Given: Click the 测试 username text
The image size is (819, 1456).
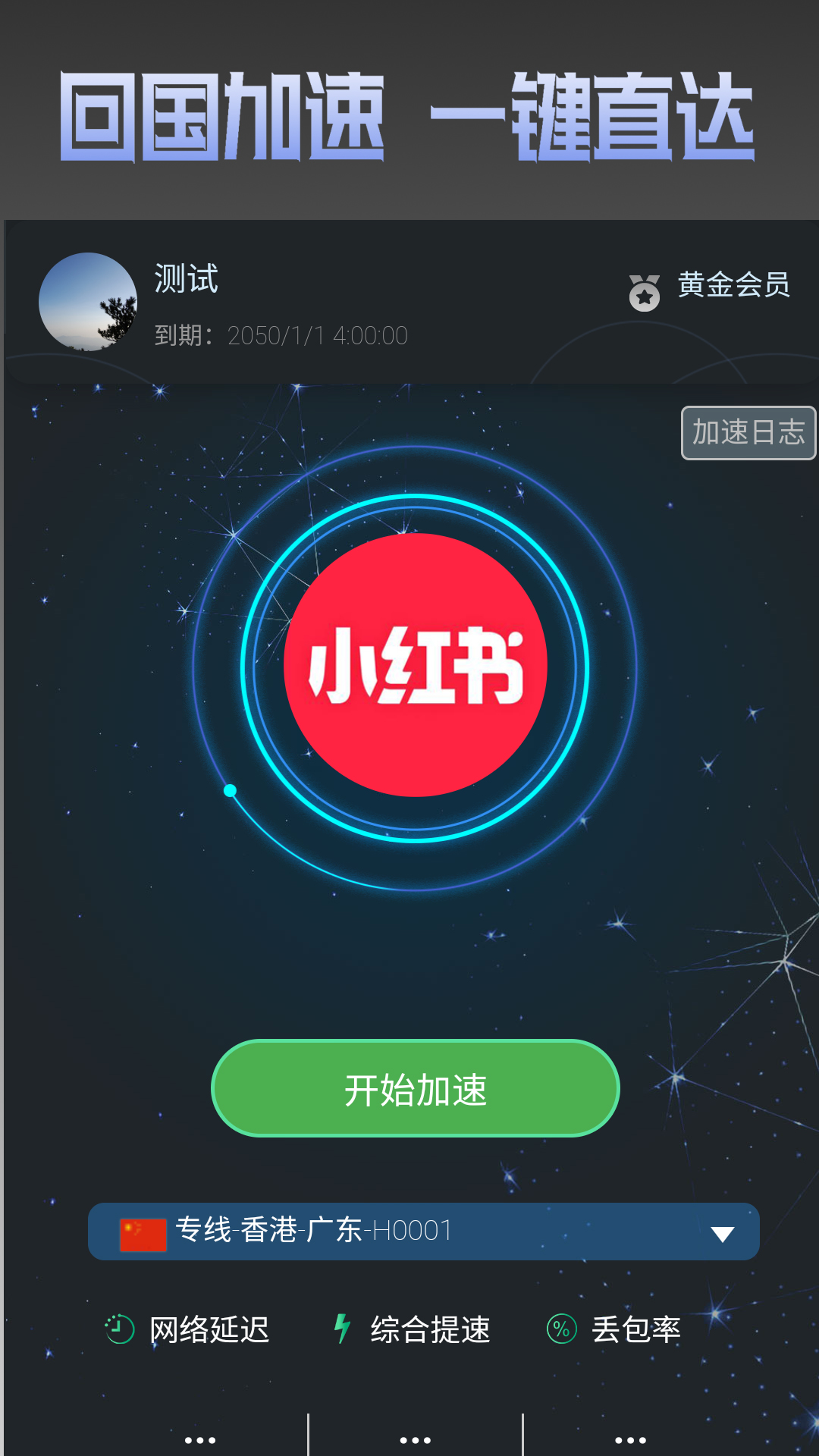Looking at the screenshot, I should tap(184, 281).
